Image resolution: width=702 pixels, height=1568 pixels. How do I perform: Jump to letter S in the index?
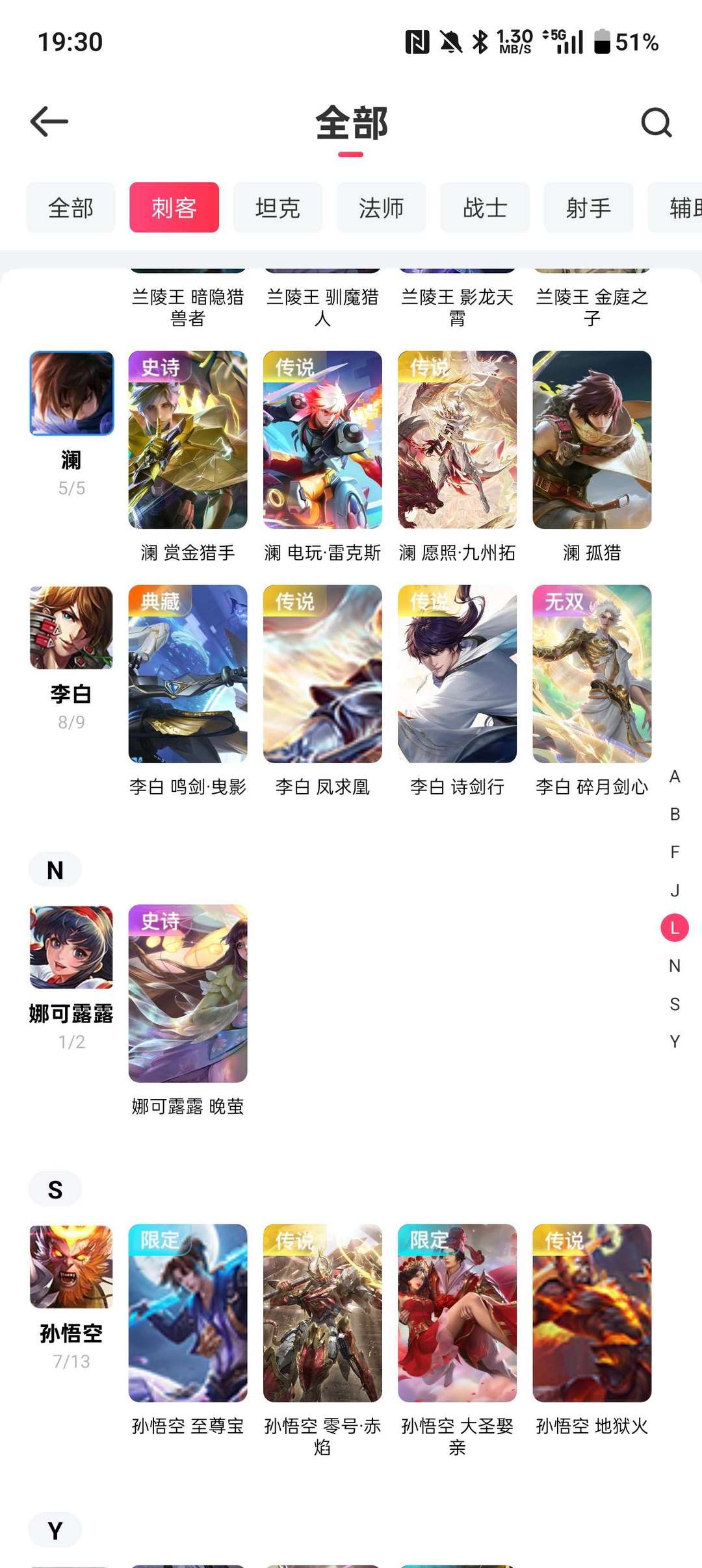675,1004
